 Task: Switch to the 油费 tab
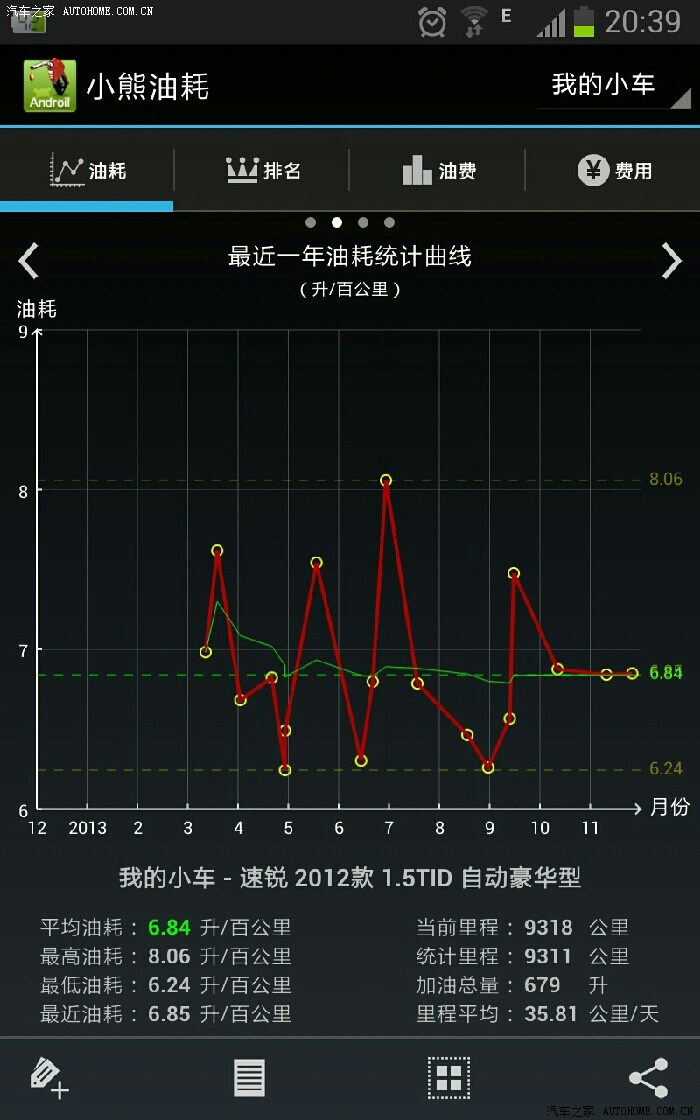coord(438,171)
